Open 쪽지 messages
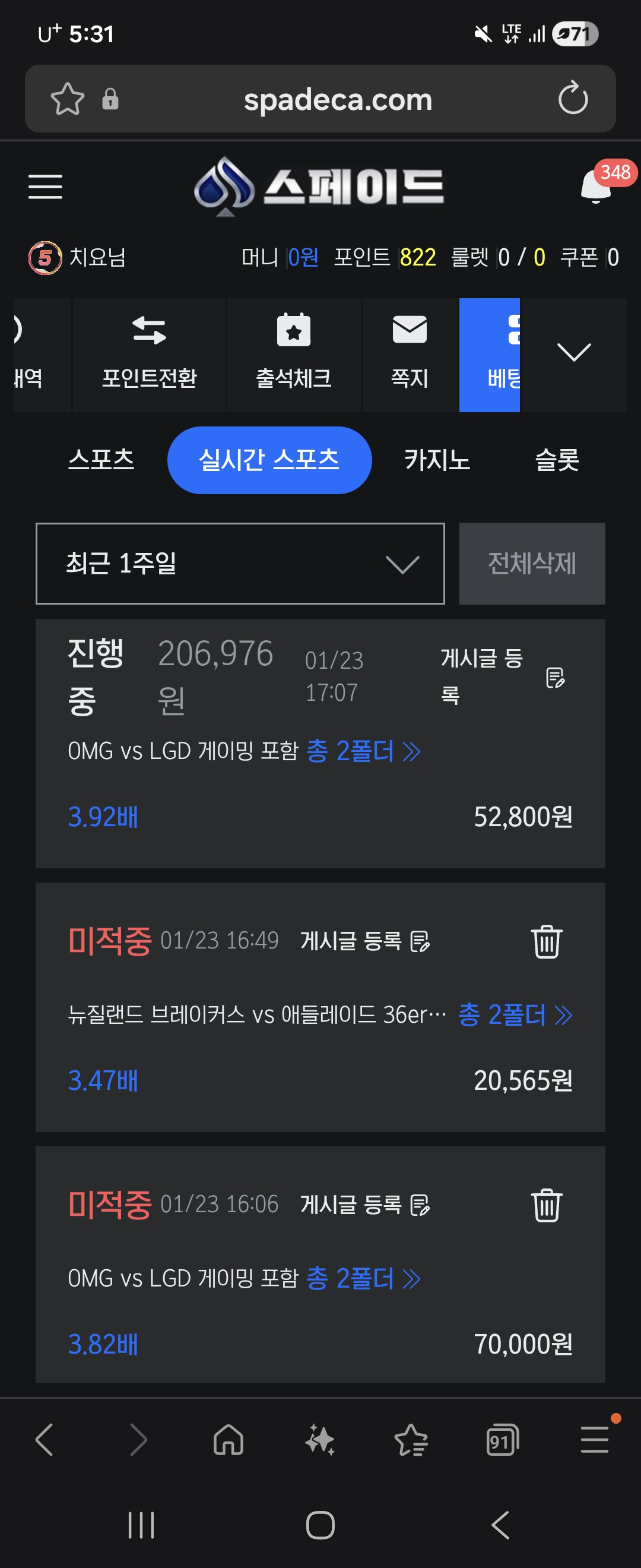Image resolution: width=641 pixels, height=1568 pixels. tap(410, 355)
